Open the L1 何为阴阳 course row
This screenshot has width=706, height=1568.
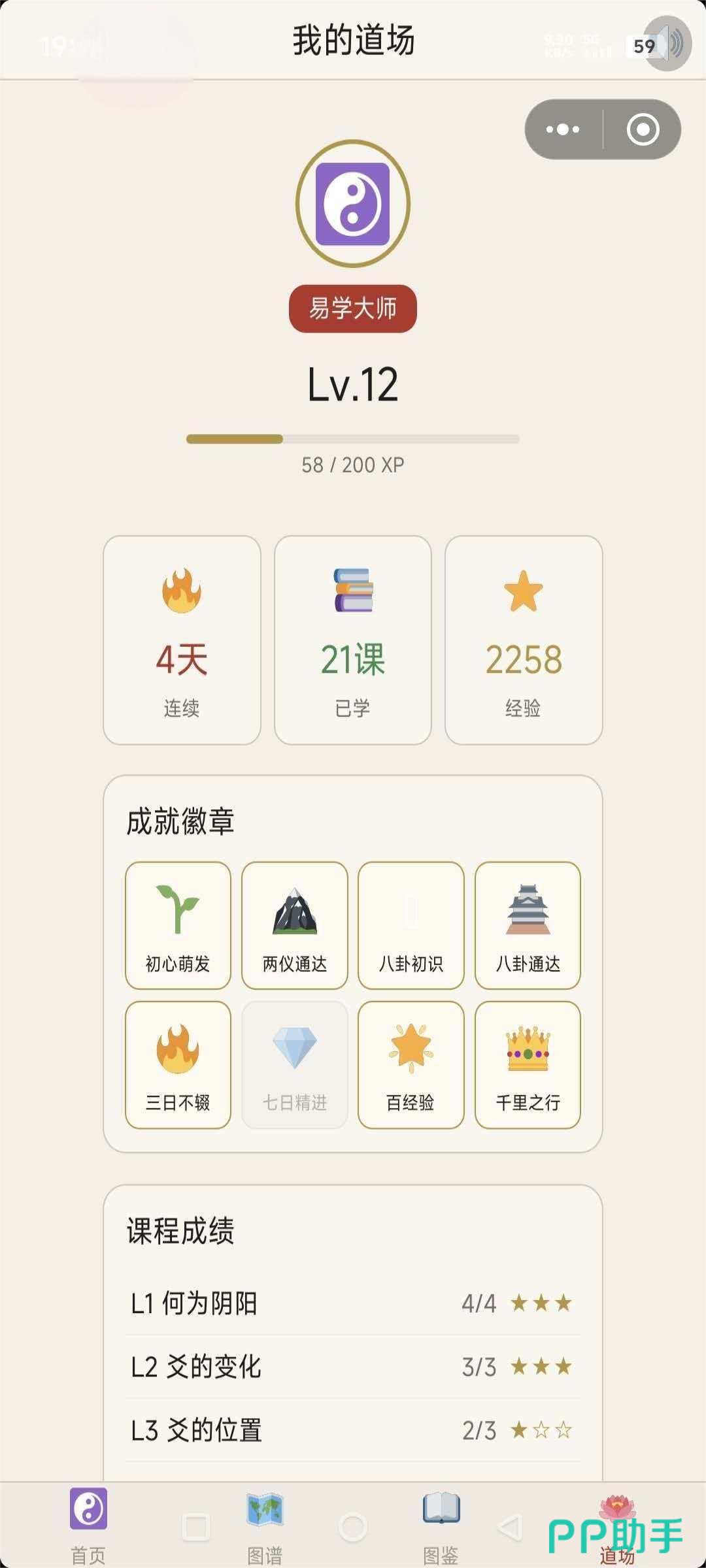click(x=352, y=1303)
